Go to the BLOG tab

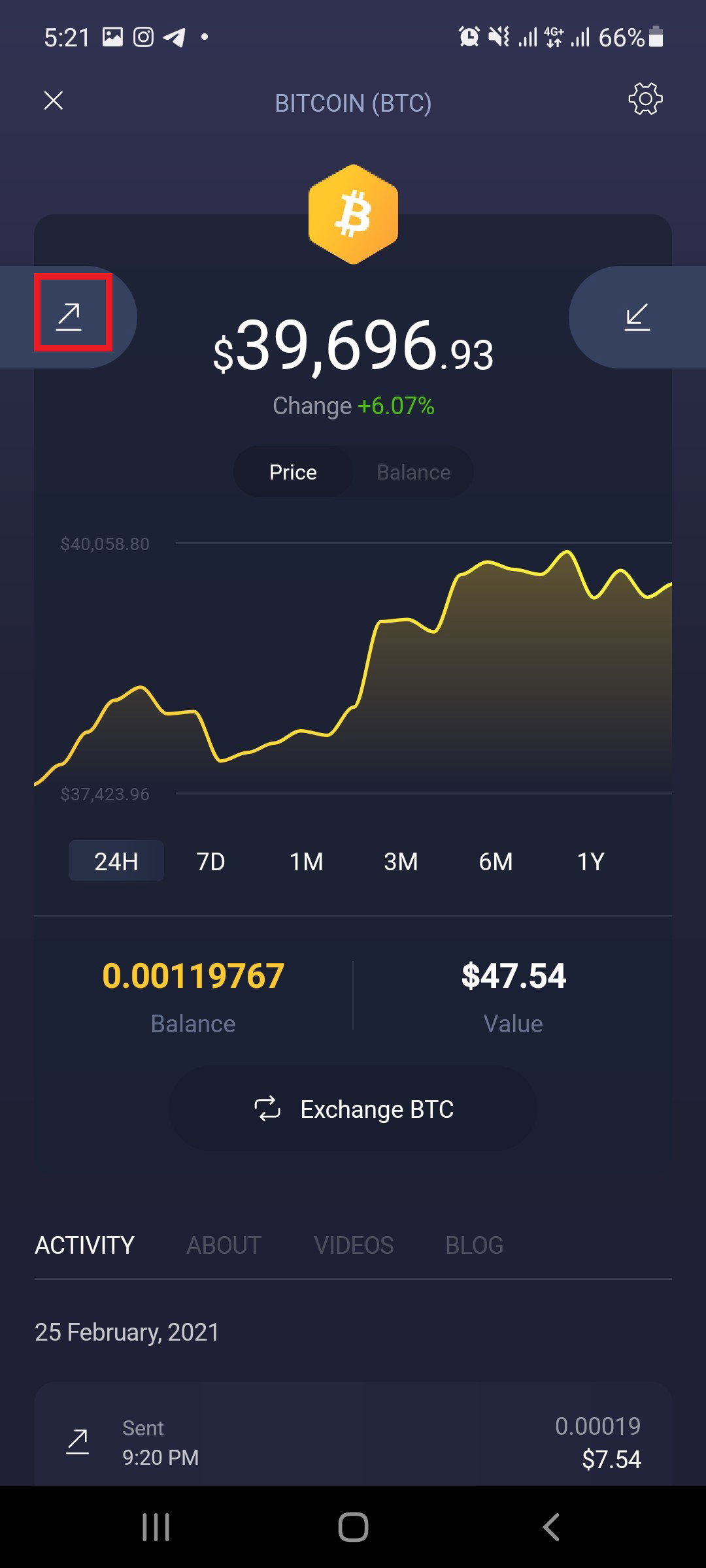[x=475, y=1245]
